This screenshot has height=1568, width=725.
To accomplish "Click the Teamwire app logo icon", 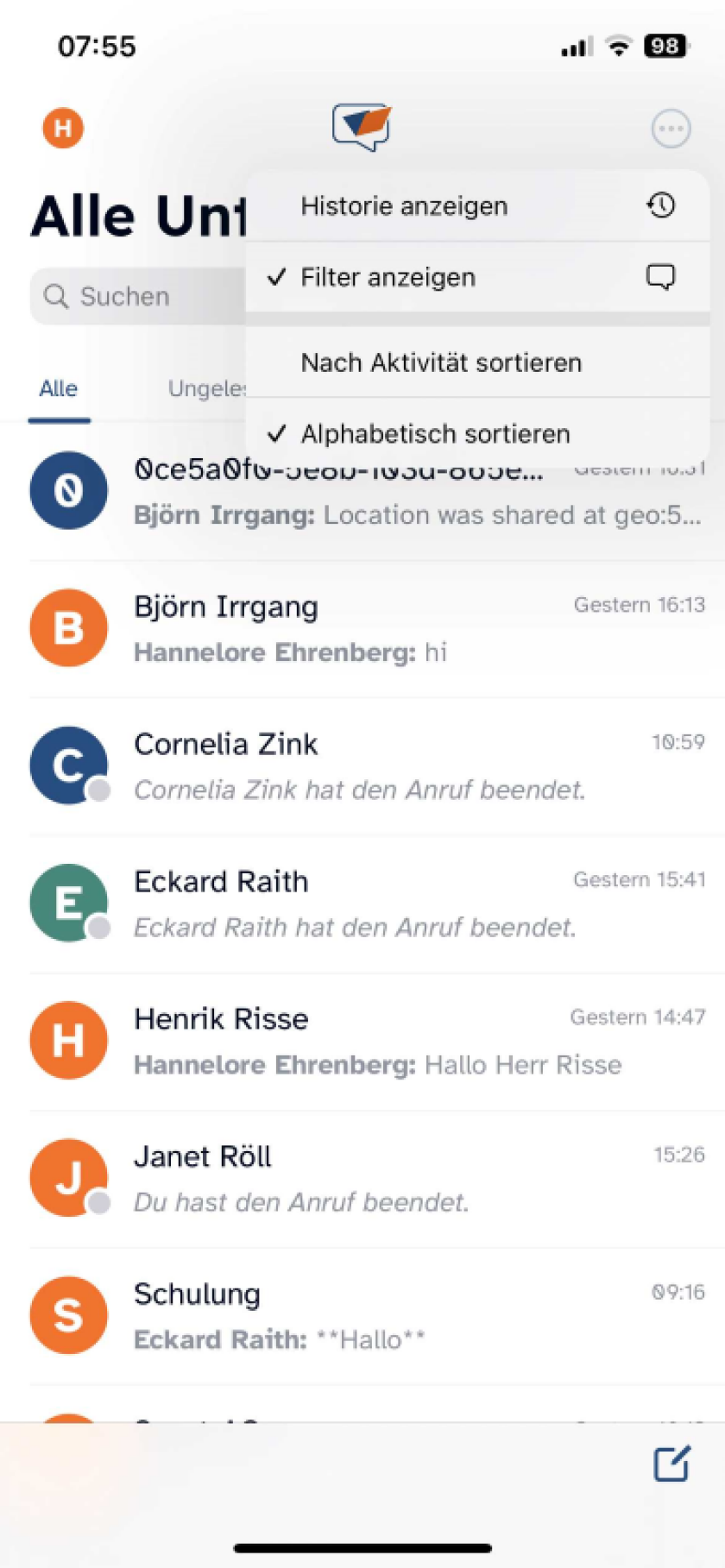I will pyautogui.click(x=362, y=128).
